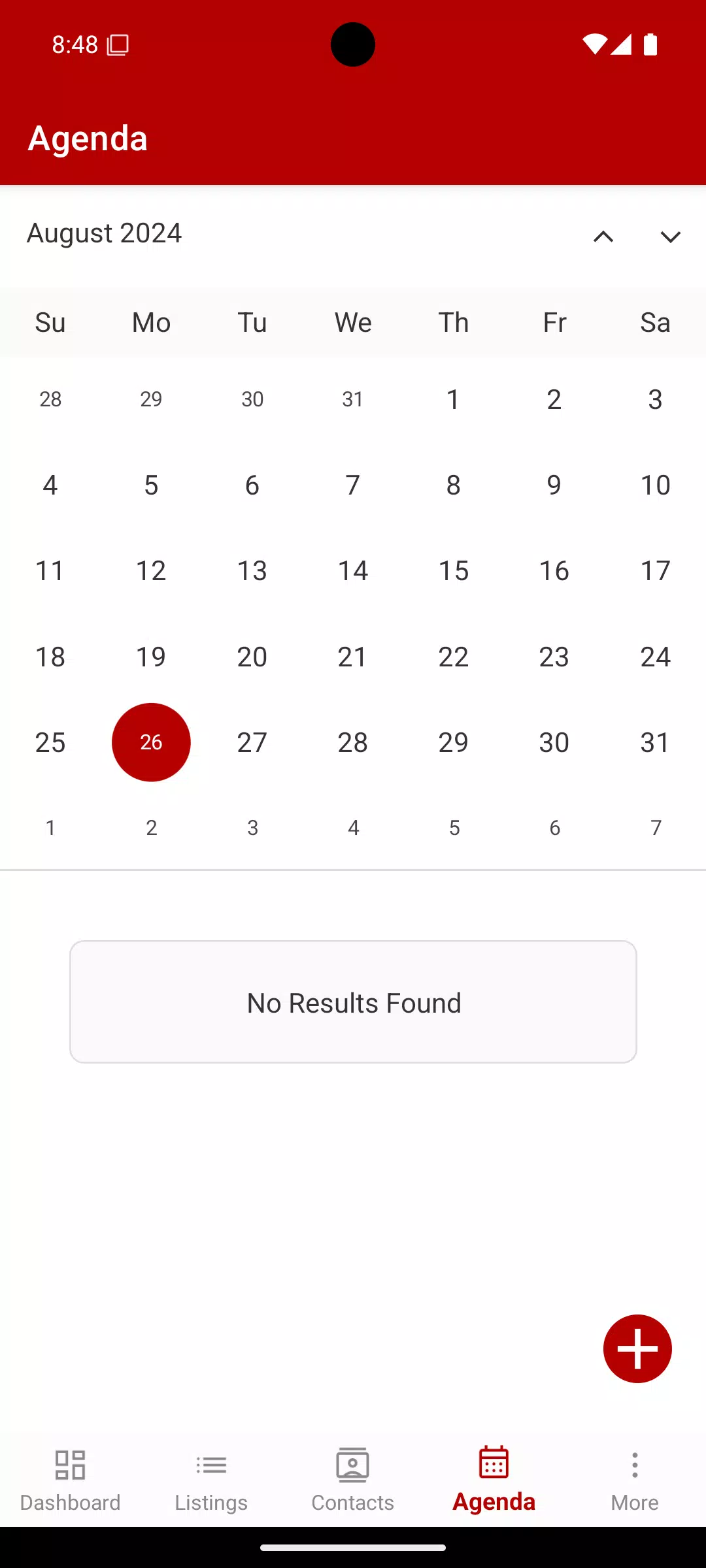
Task: Open the Listings tab
Action: point(211,1479)
